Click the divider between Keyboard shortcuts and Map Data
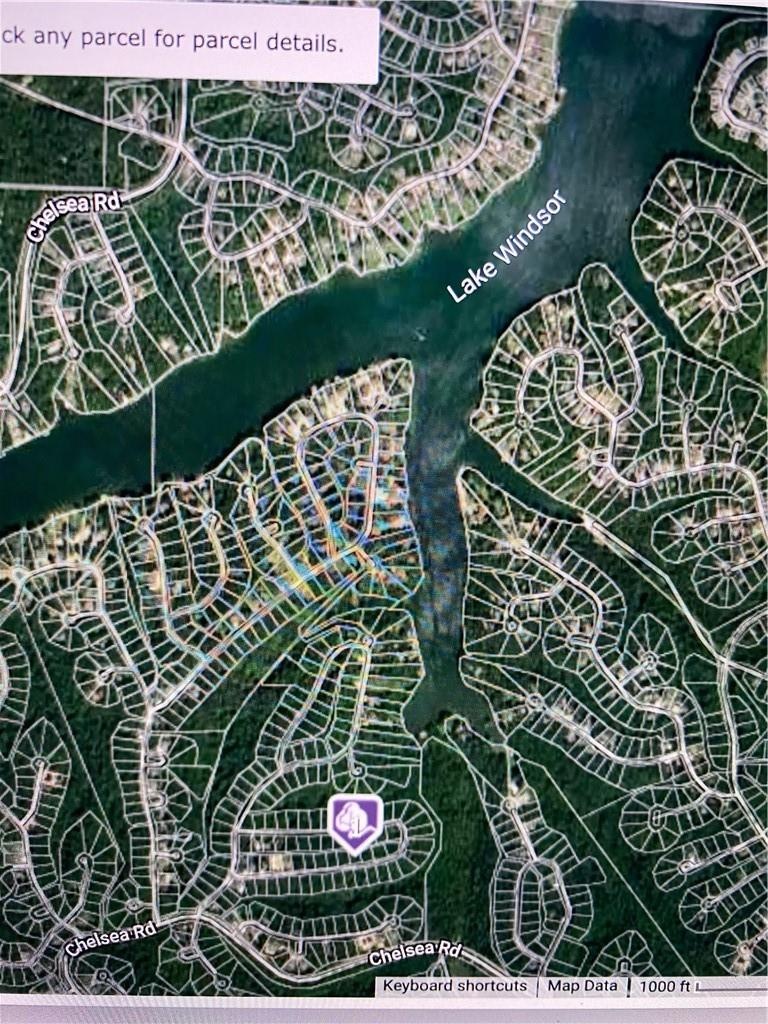 tap(536, 984)
